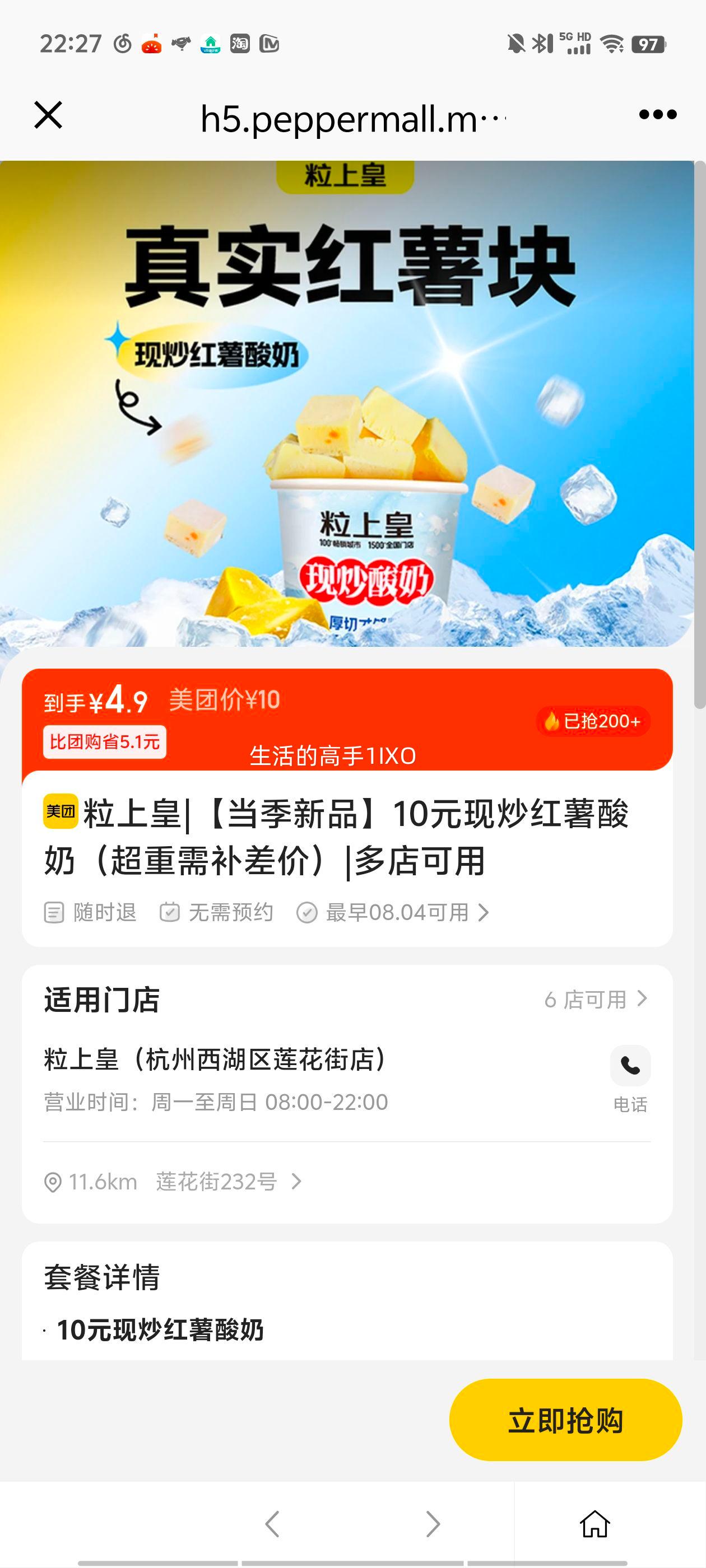Tap the Meituan logo beside the deal title
The image size is (706, 1568).
pos(61,813)
